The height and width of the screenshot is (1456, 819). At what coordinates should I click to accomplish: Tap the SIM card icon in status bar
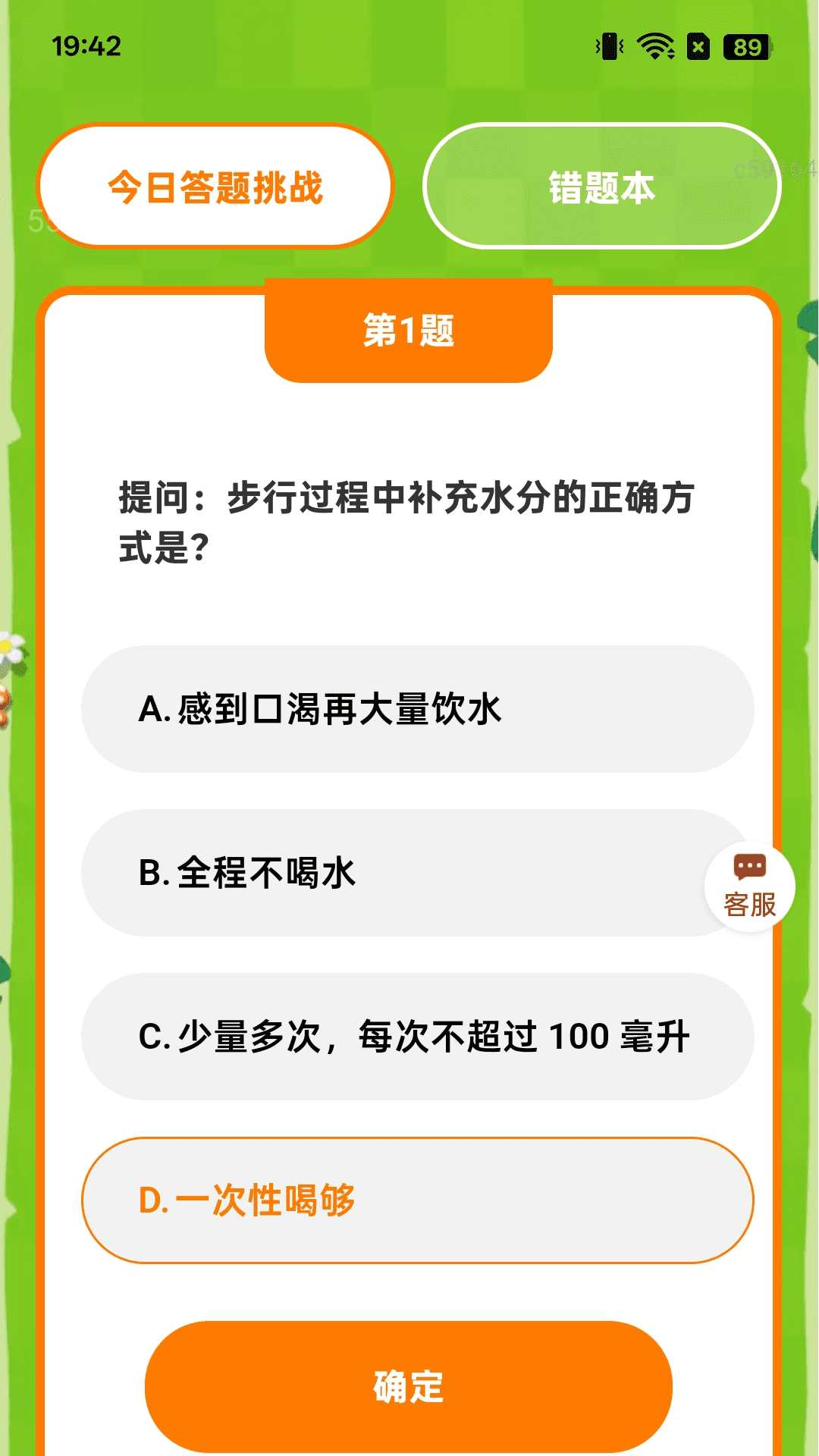pos(698,47)
